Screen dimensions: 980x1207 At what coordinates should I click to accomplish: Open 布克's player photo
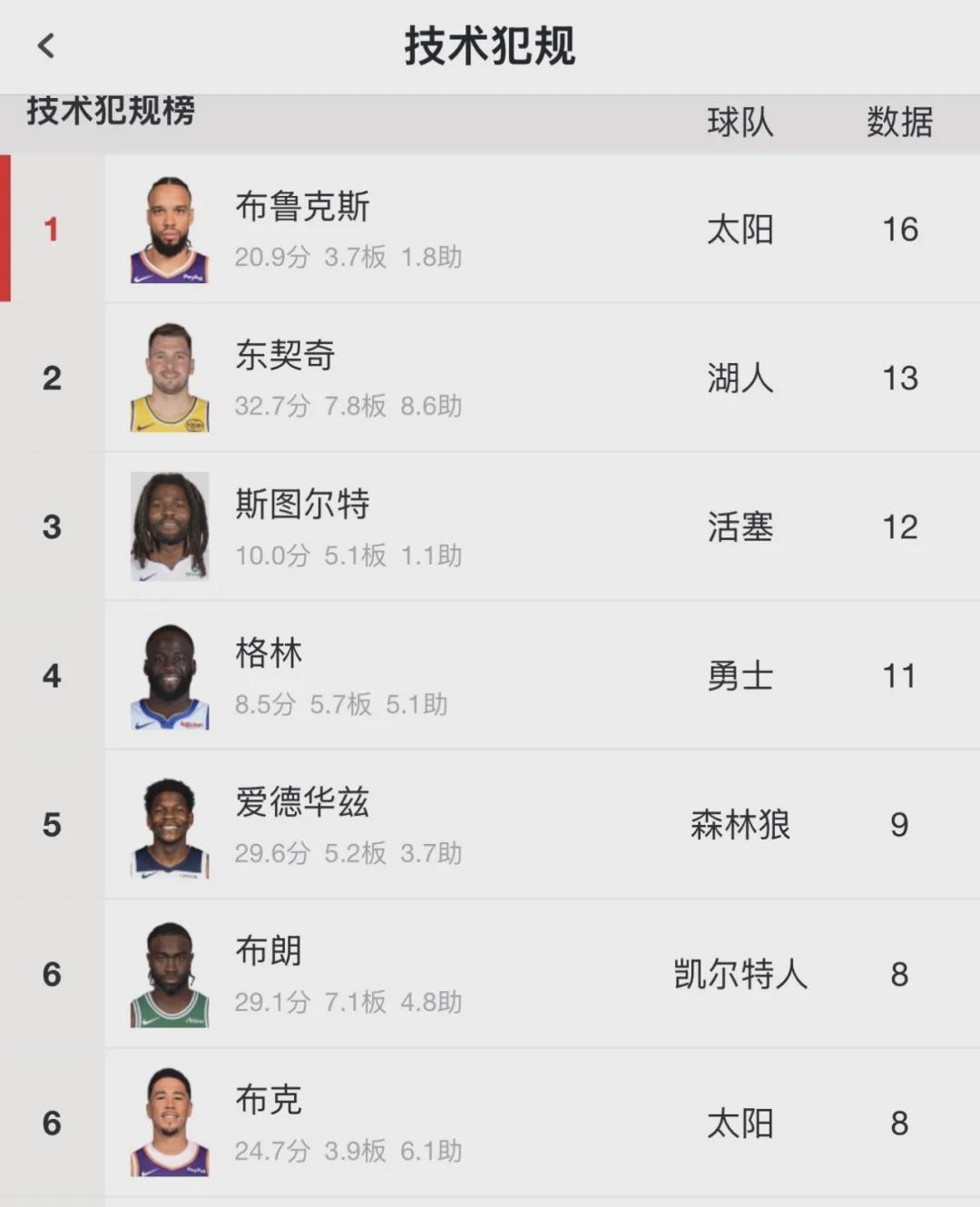pyautogui.click(x=169, y=1122)
